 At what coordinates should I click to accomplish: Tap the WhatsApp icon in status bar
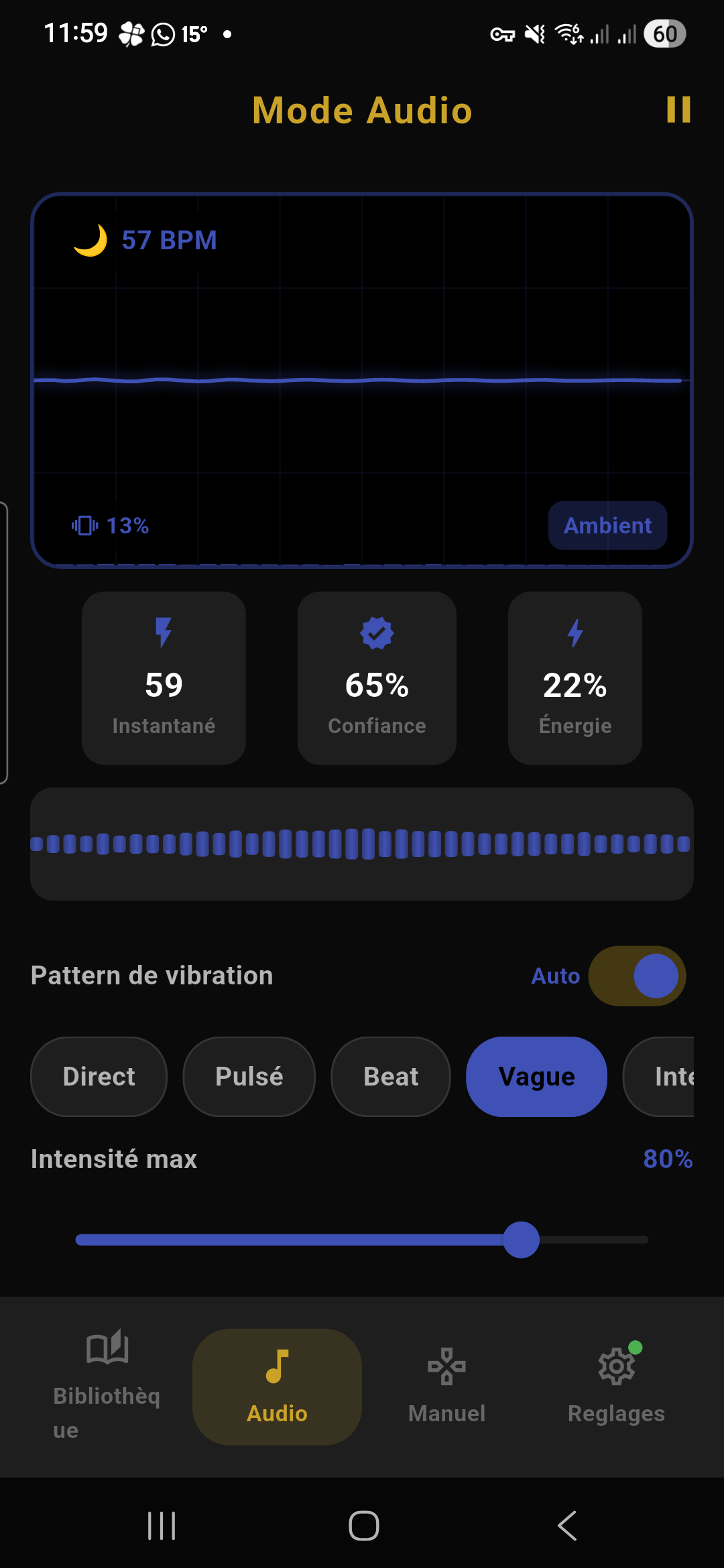click(161, 33)
